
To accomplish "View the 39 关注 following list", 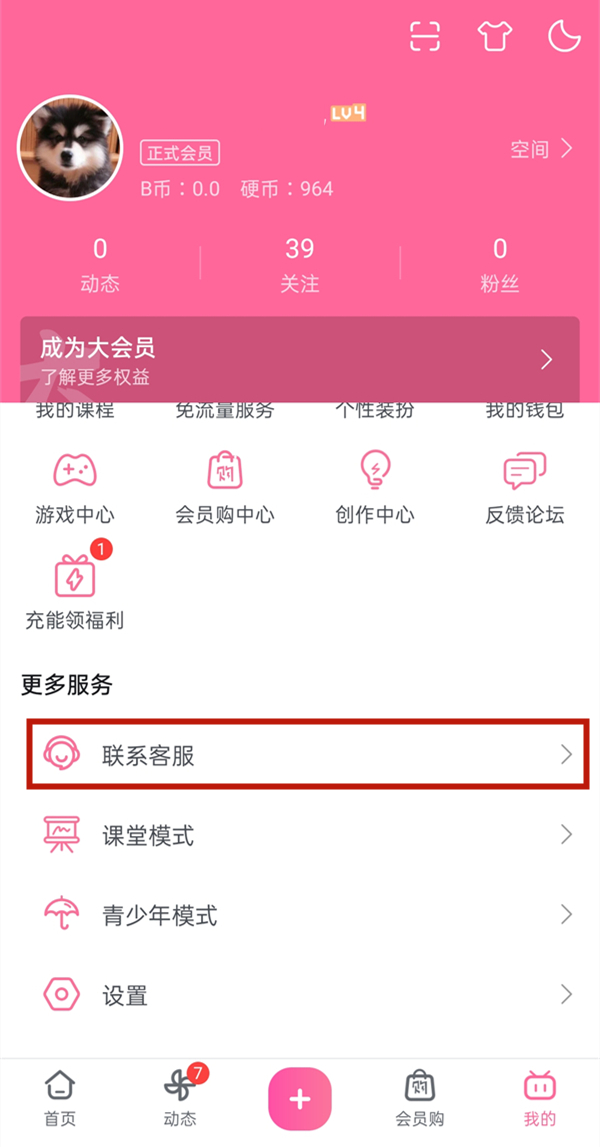I will tap(299, 265).
